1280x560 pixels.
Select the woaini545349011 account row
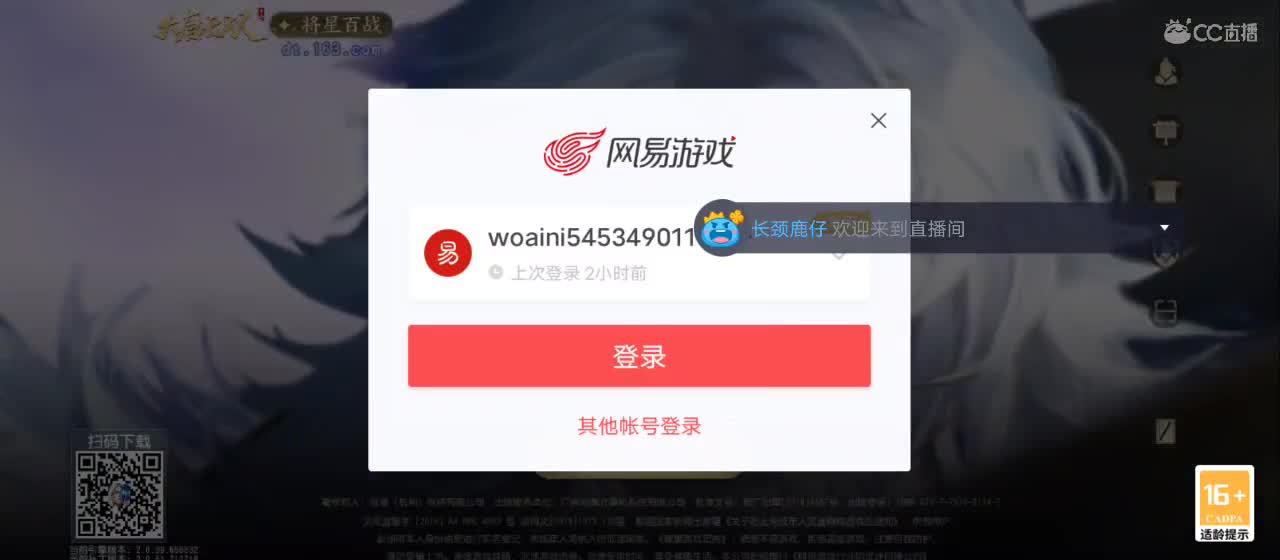click(x=560, y=253)
